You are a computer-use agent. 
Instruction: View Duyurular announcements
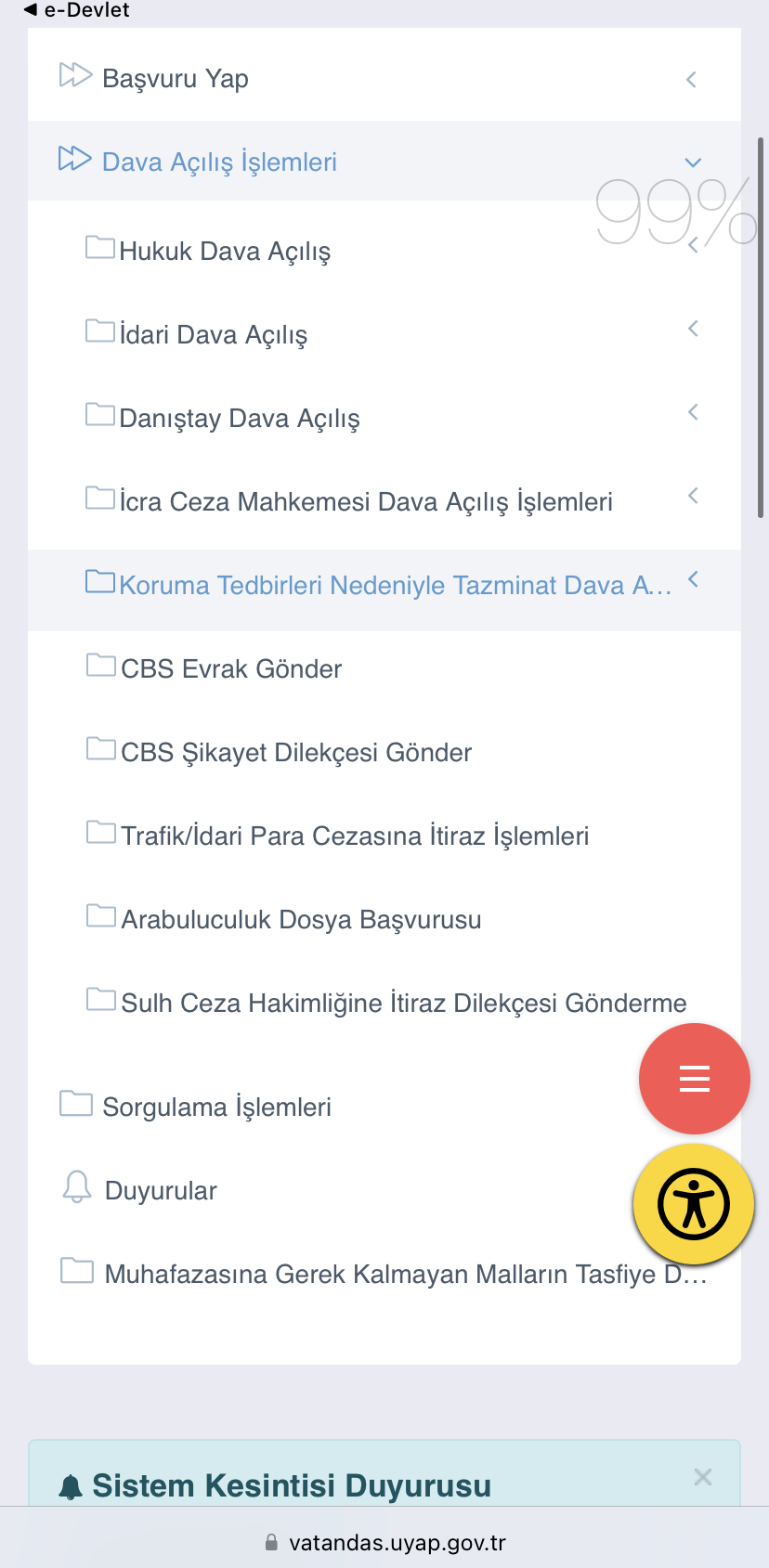pyautogui.click(x=334, y=1190)
